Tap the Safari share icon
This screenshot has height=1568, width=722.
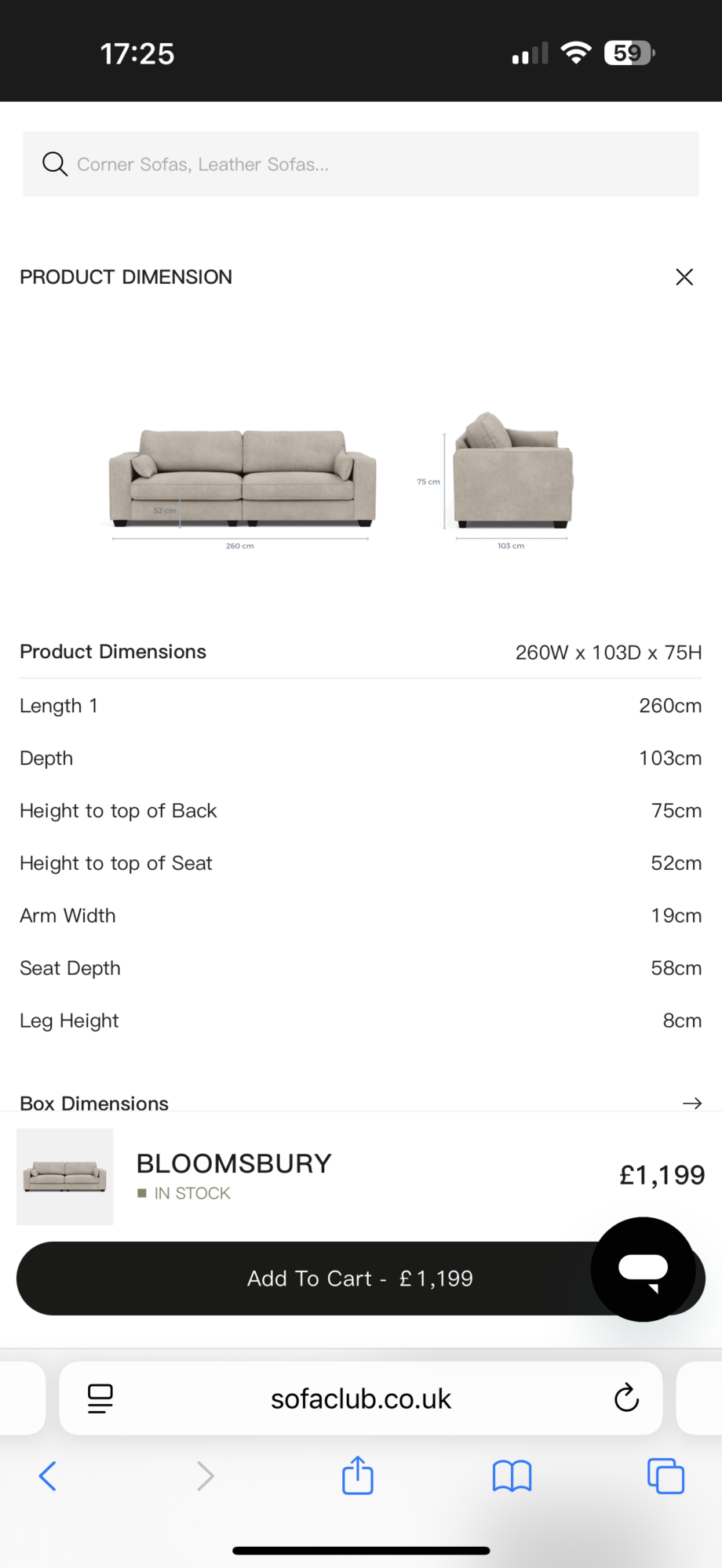click(357, 1475)
